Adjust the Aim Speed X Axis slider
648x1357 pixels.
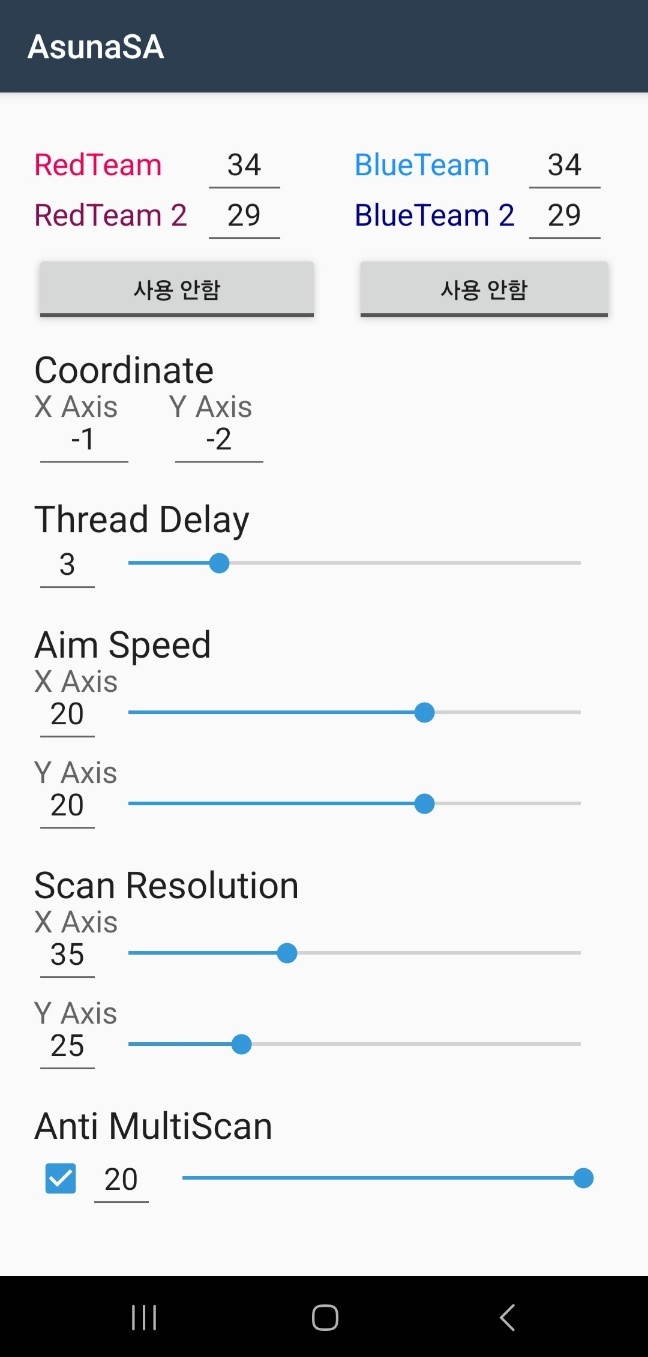click(x=424, y=712)
